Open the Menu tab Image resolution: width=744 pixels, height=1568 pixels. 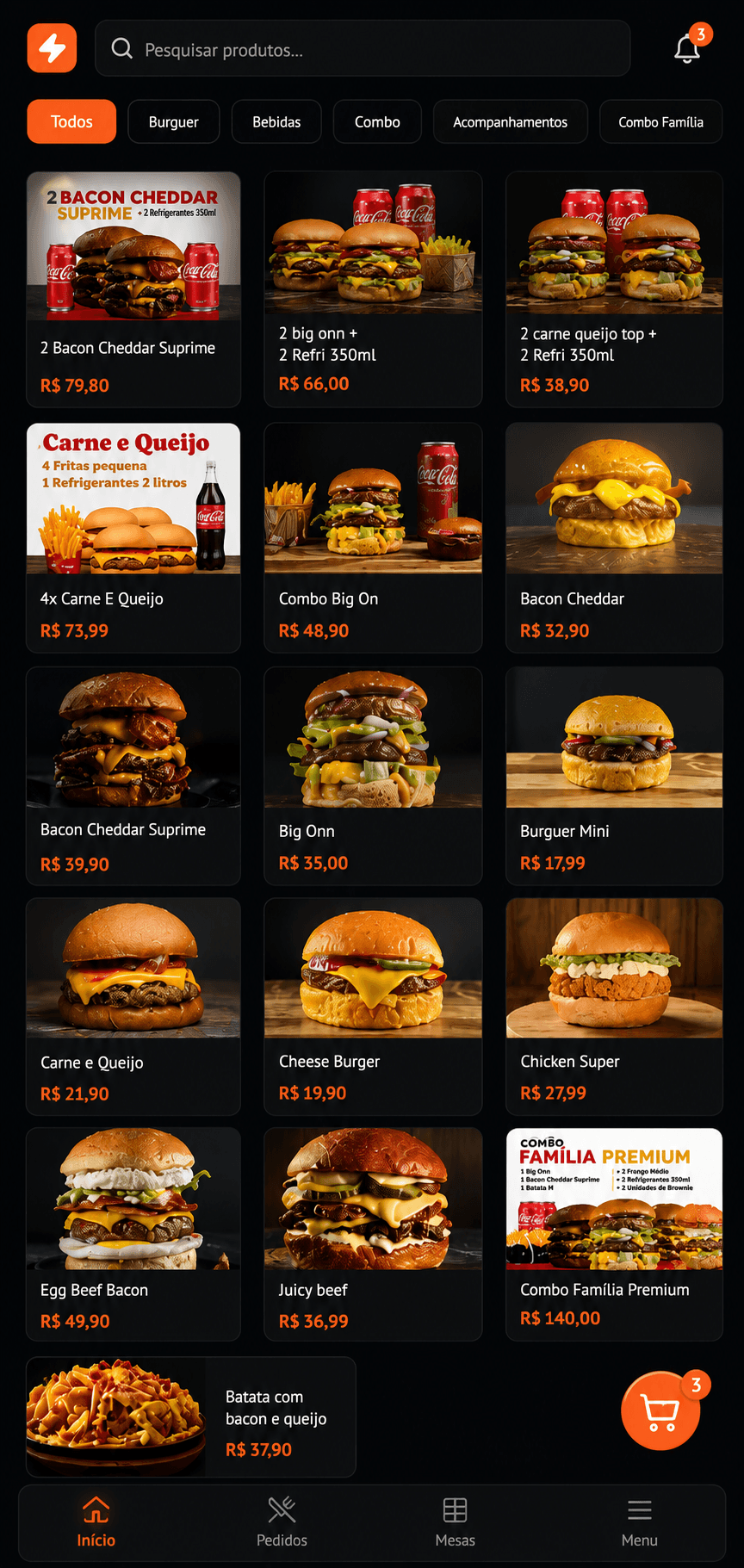(x=640, y=1522)
